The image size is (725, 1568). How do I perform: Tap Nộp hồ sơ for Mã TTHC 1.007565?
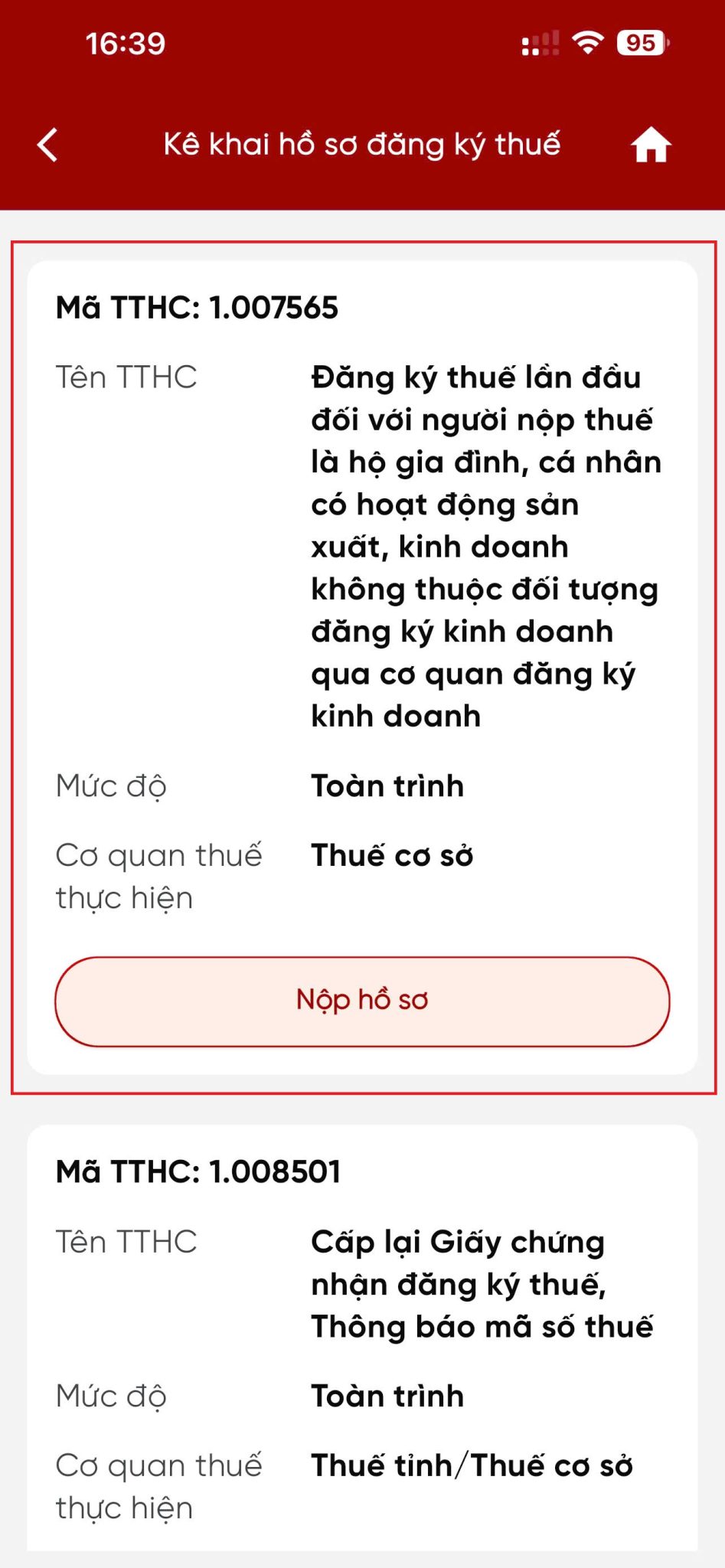[362, 1001]
